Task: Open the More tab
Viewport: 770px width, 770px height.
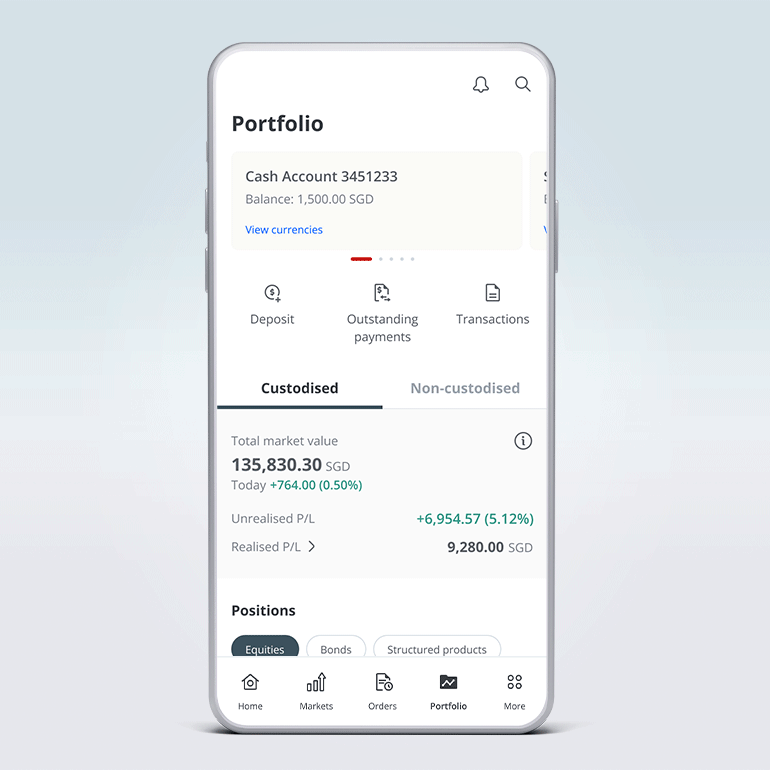Action: pyautogui.click(x=514, y=691)
